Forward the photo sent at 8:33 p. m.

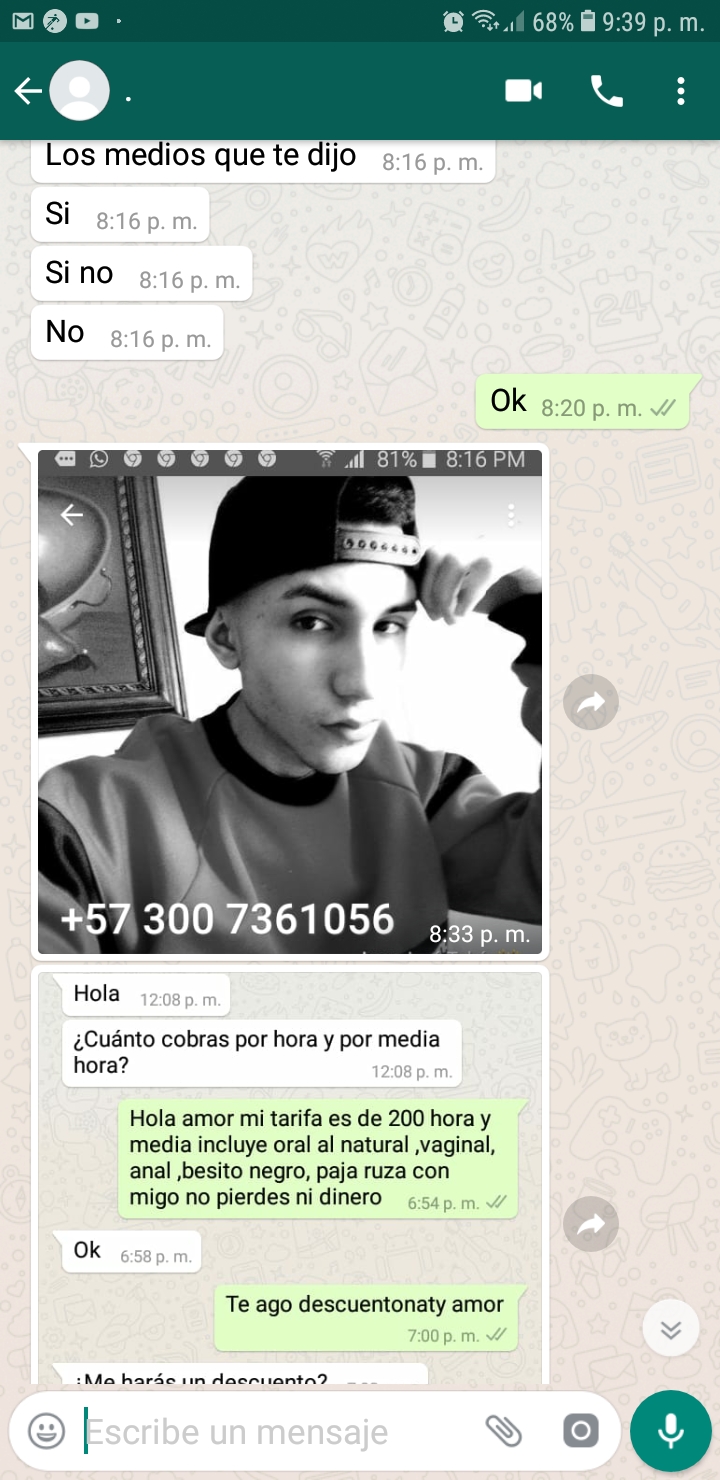591,703
